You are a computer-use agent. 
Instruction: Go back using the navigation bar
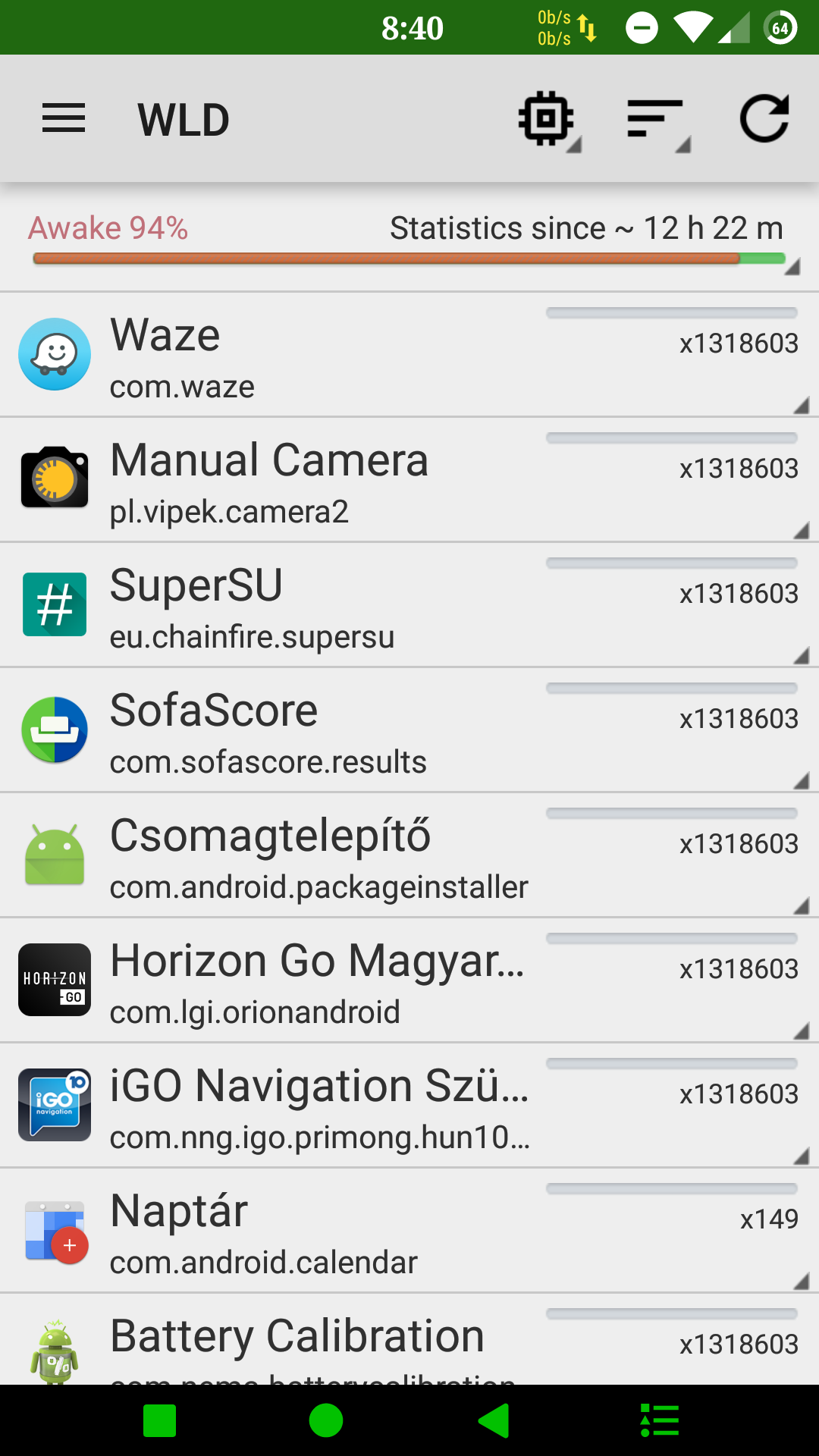click(494, 1420)
